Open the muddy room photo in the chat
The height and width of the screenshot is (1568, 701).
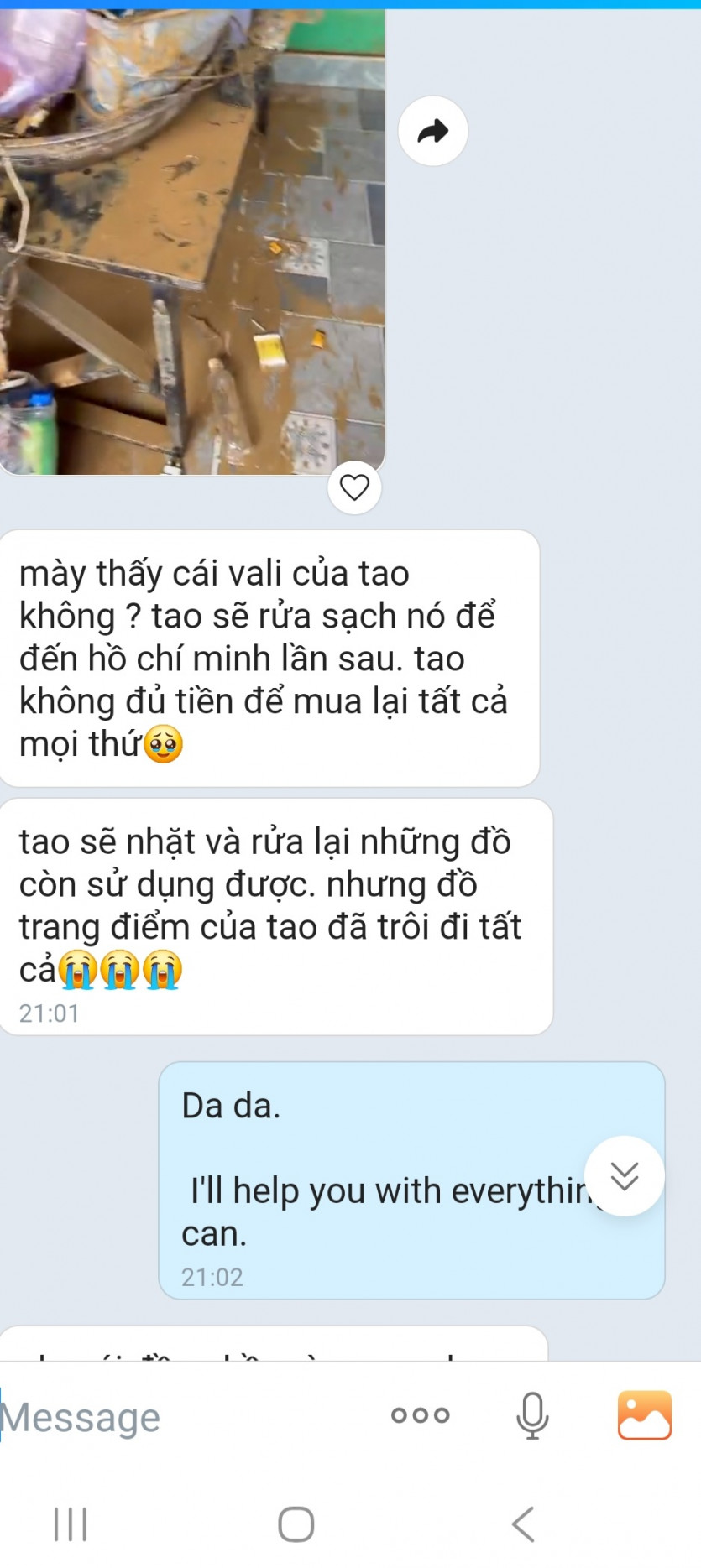pyautogui.click(x=191, y=243)
